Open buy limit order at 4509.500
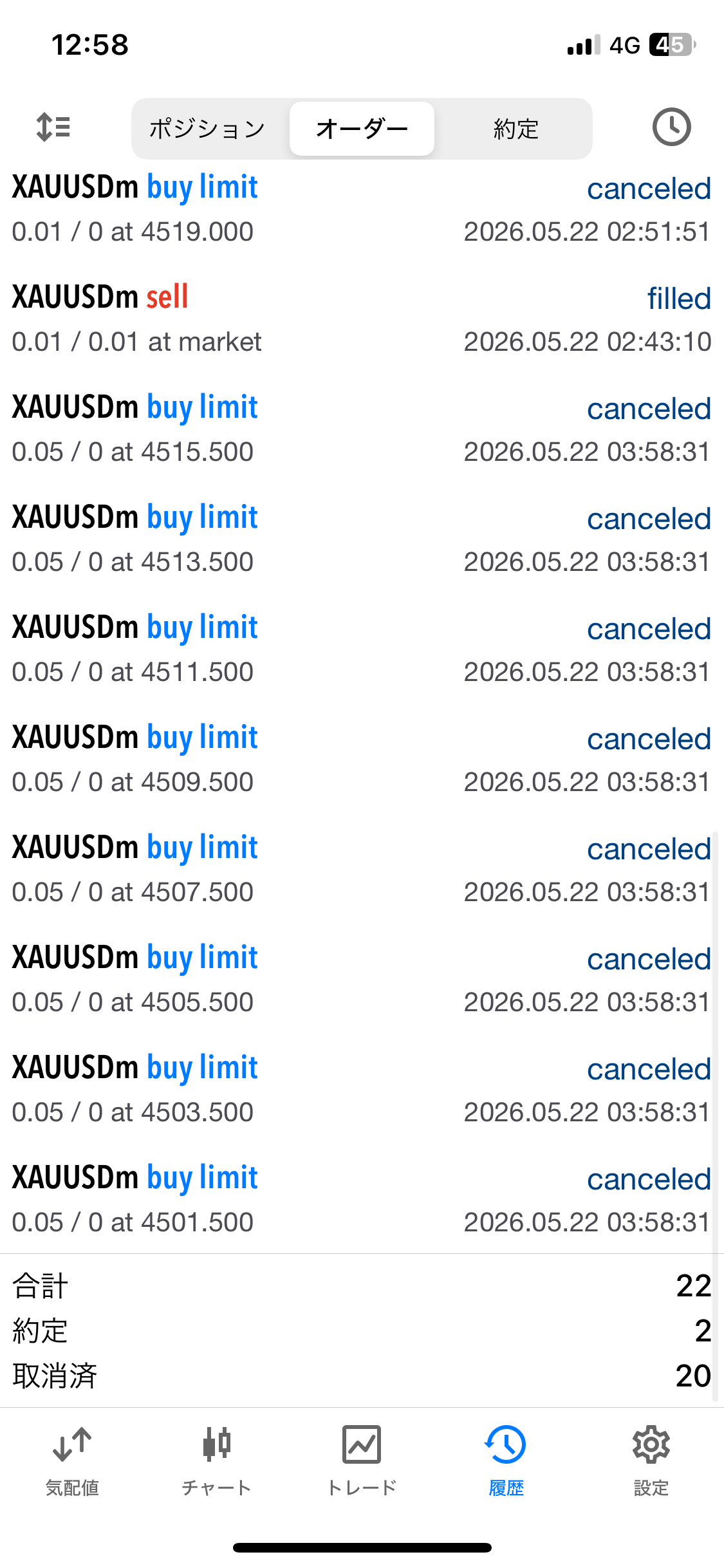 click(x=362, y=760)
